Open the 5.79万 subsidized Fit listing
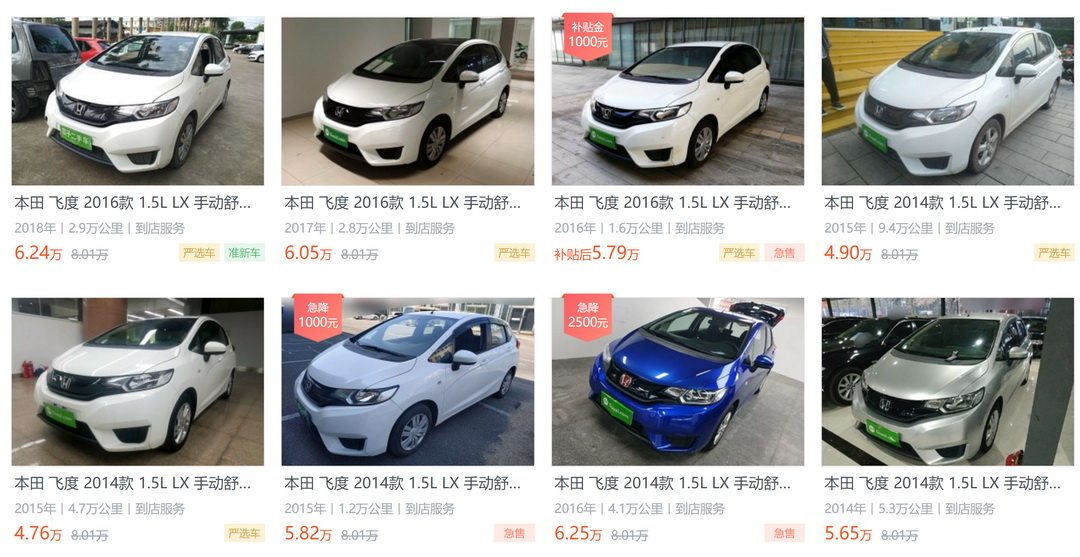This screenshot has height=557, width=1080. click(677, 101)
